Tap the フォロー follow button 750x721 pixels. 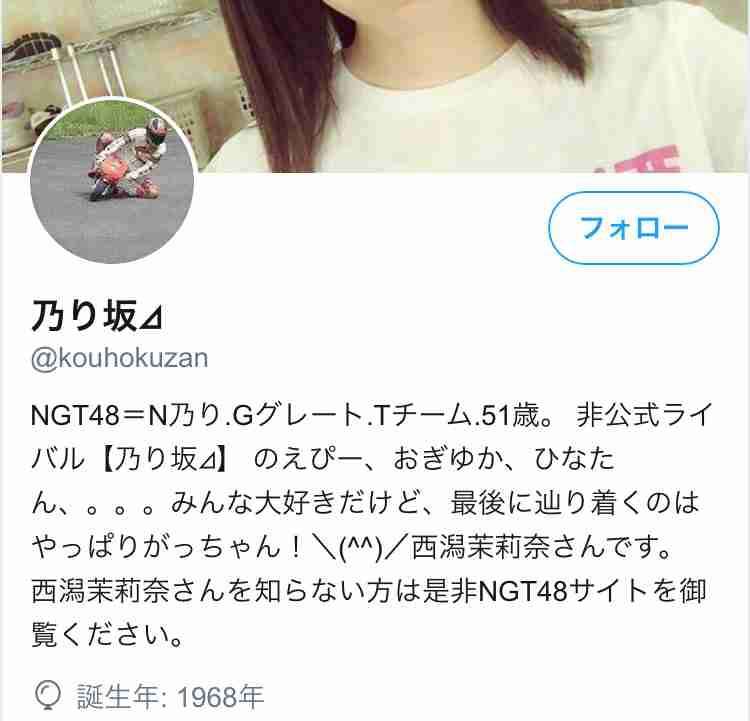634,228
